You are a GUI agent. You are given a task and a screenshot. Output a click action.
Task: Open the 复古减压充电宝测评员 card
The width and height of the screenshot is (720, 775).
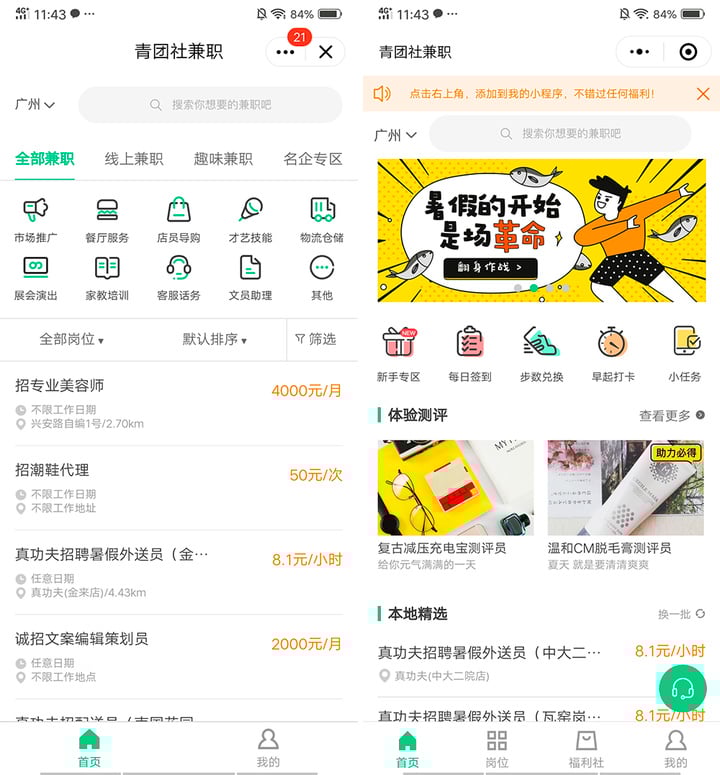click(455, 500)
